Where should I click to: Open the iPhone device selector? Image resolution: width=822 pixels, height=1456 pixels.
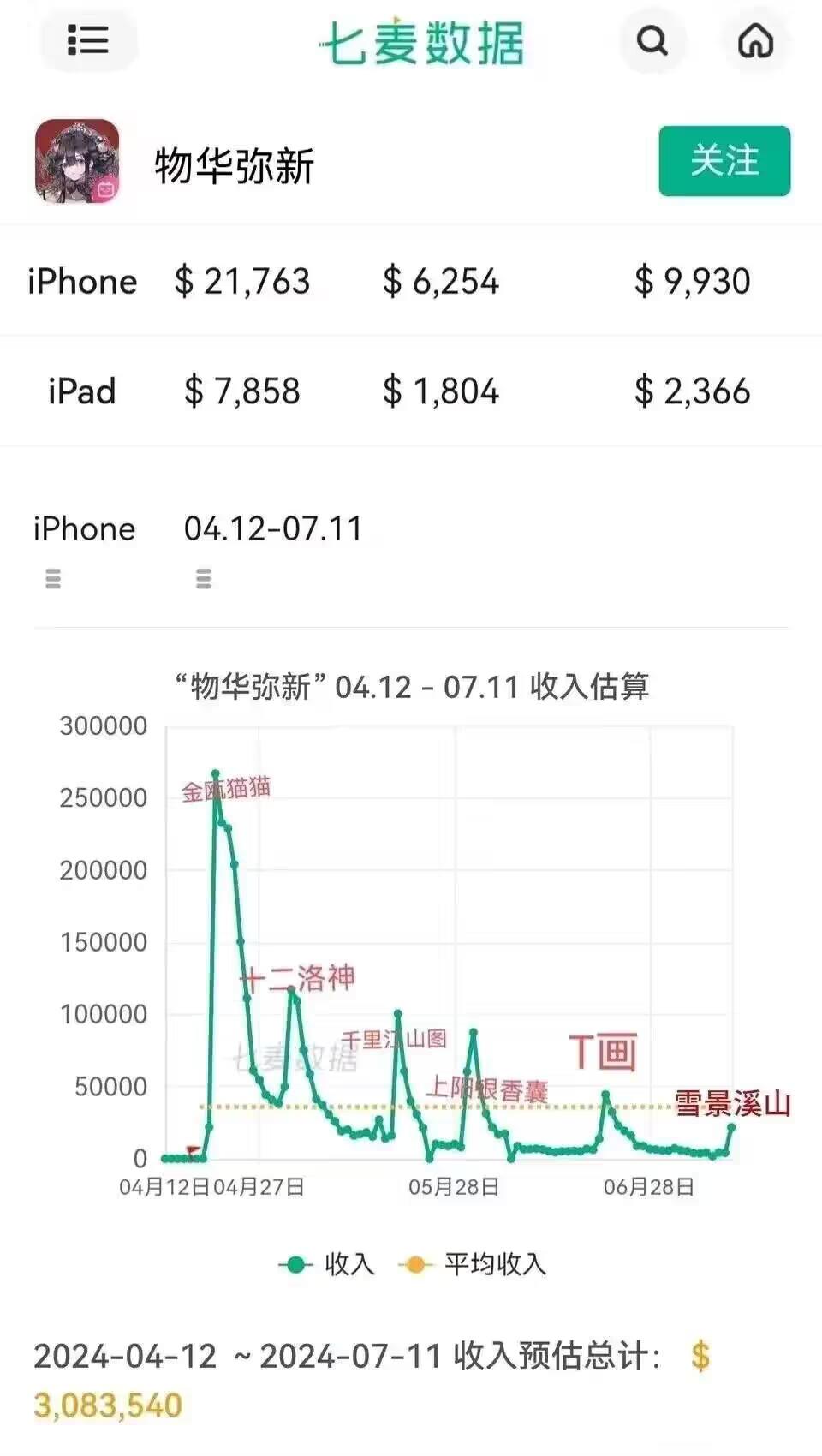pyautogui.click(x=82, y=528)
